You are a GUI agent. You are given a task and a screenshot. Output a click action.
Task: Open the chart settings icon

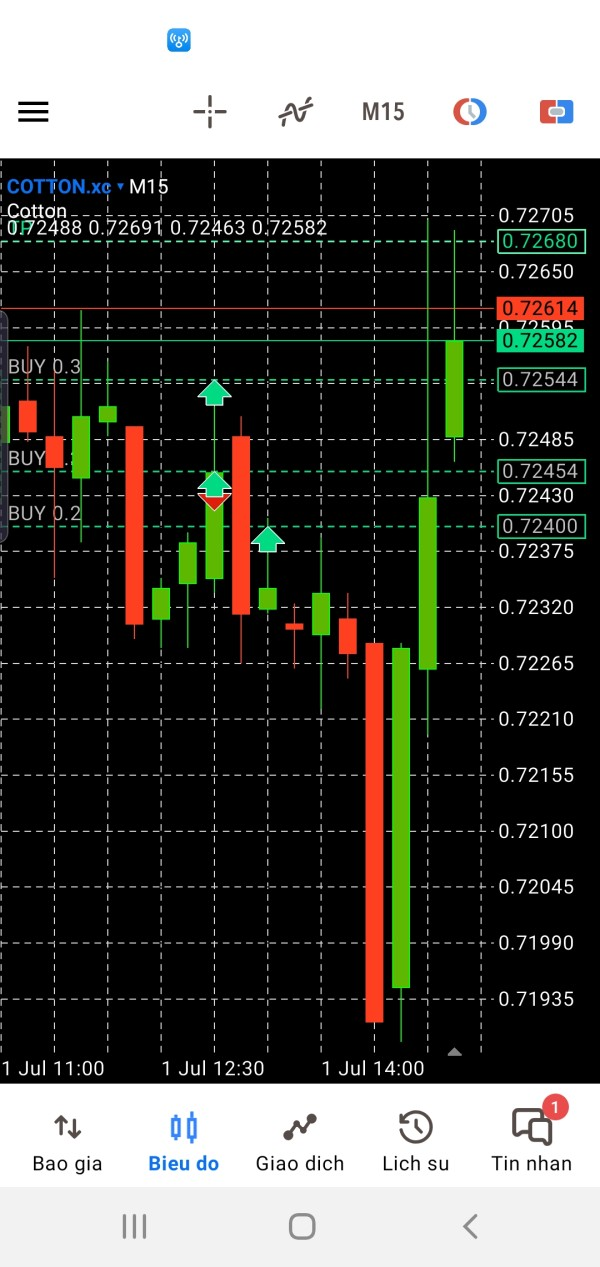(470, 111)
